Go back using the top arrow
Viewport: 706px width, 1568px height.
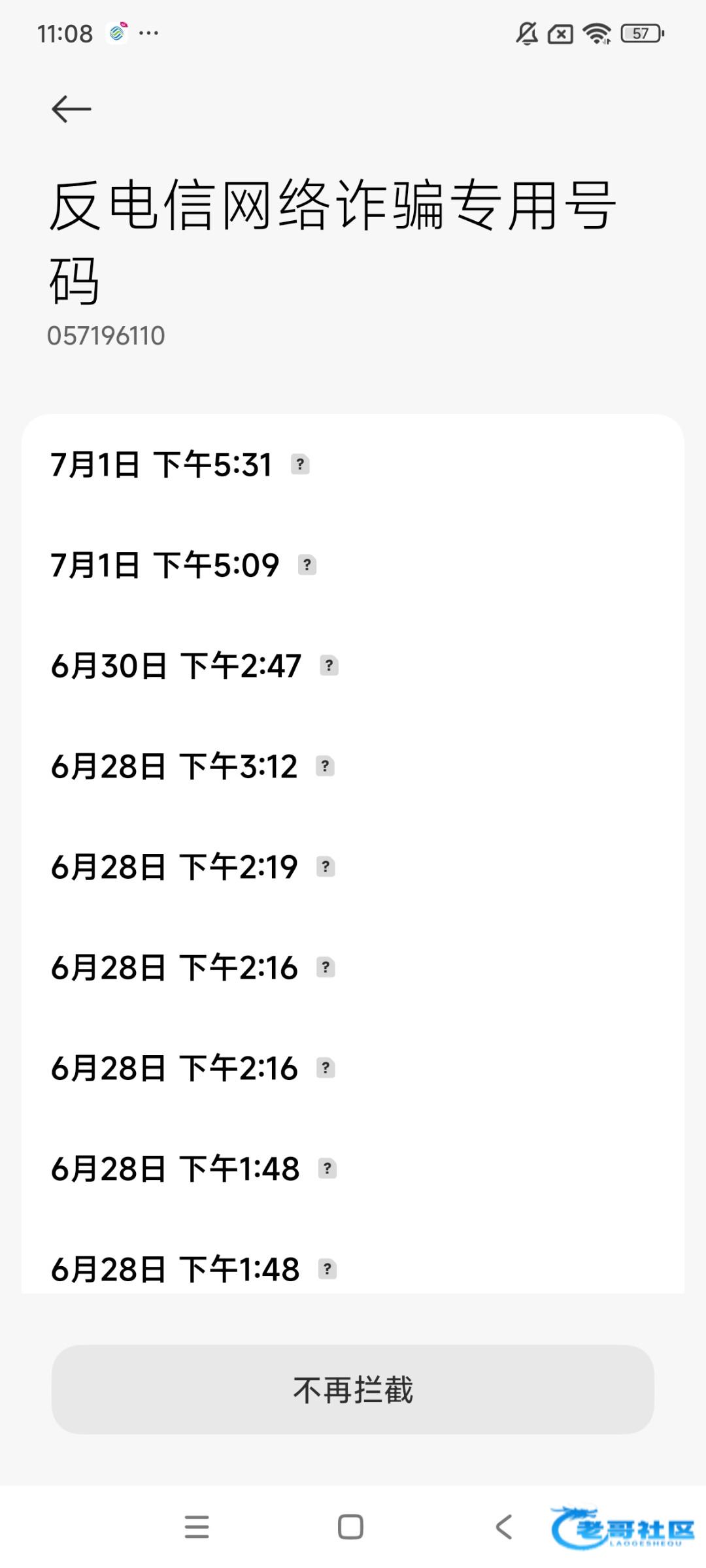click(x=71, y=108)
